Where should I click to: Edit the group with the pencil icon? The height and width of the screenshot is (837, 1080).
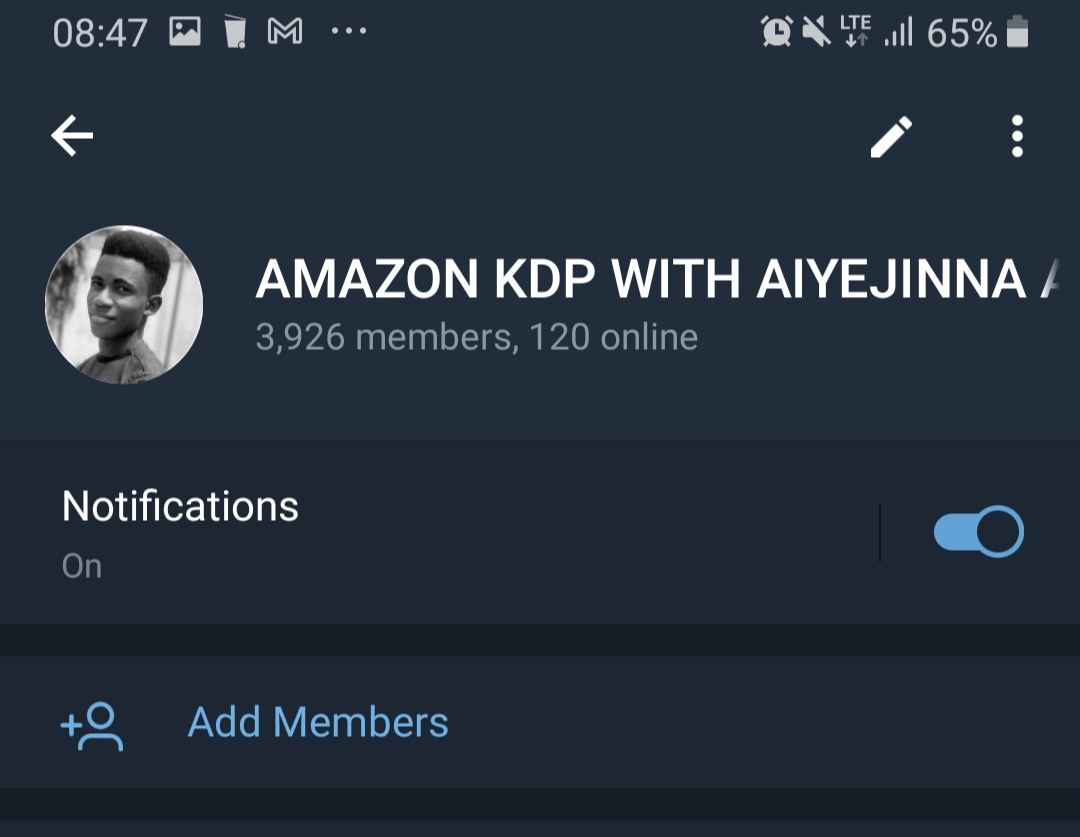891,137
